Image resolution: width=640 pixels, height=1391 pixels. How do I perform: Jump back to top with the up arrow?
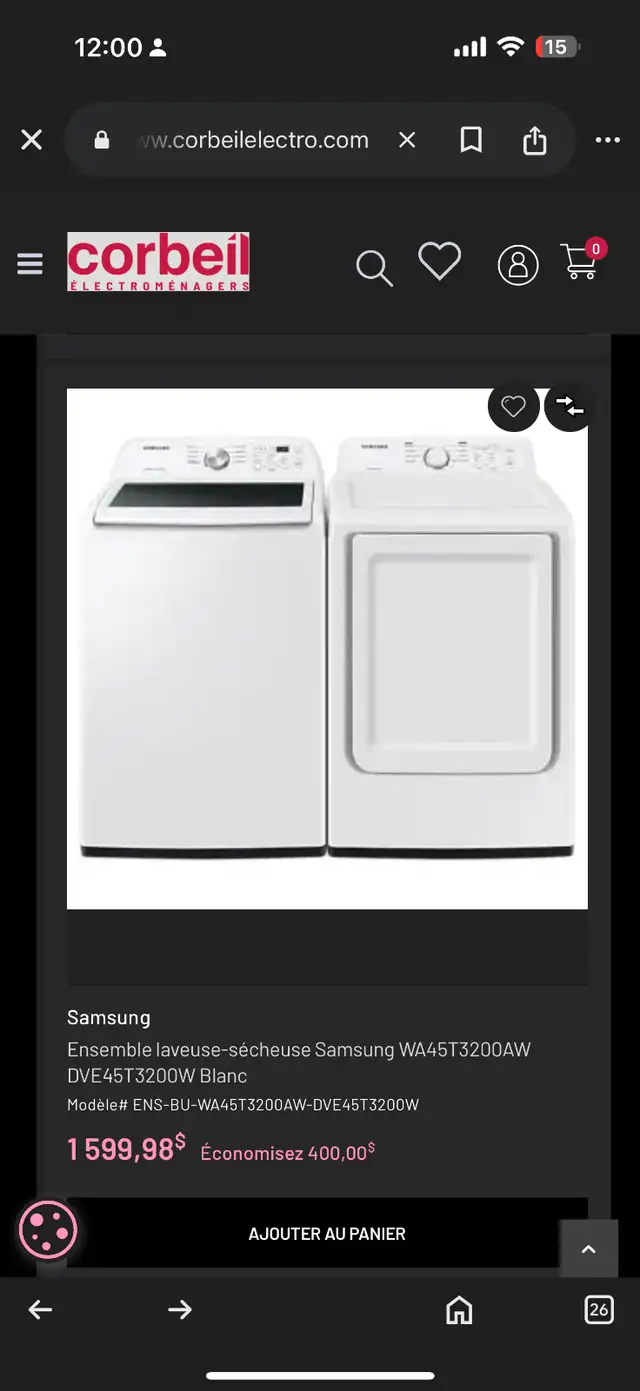(x=588, y=1248)
